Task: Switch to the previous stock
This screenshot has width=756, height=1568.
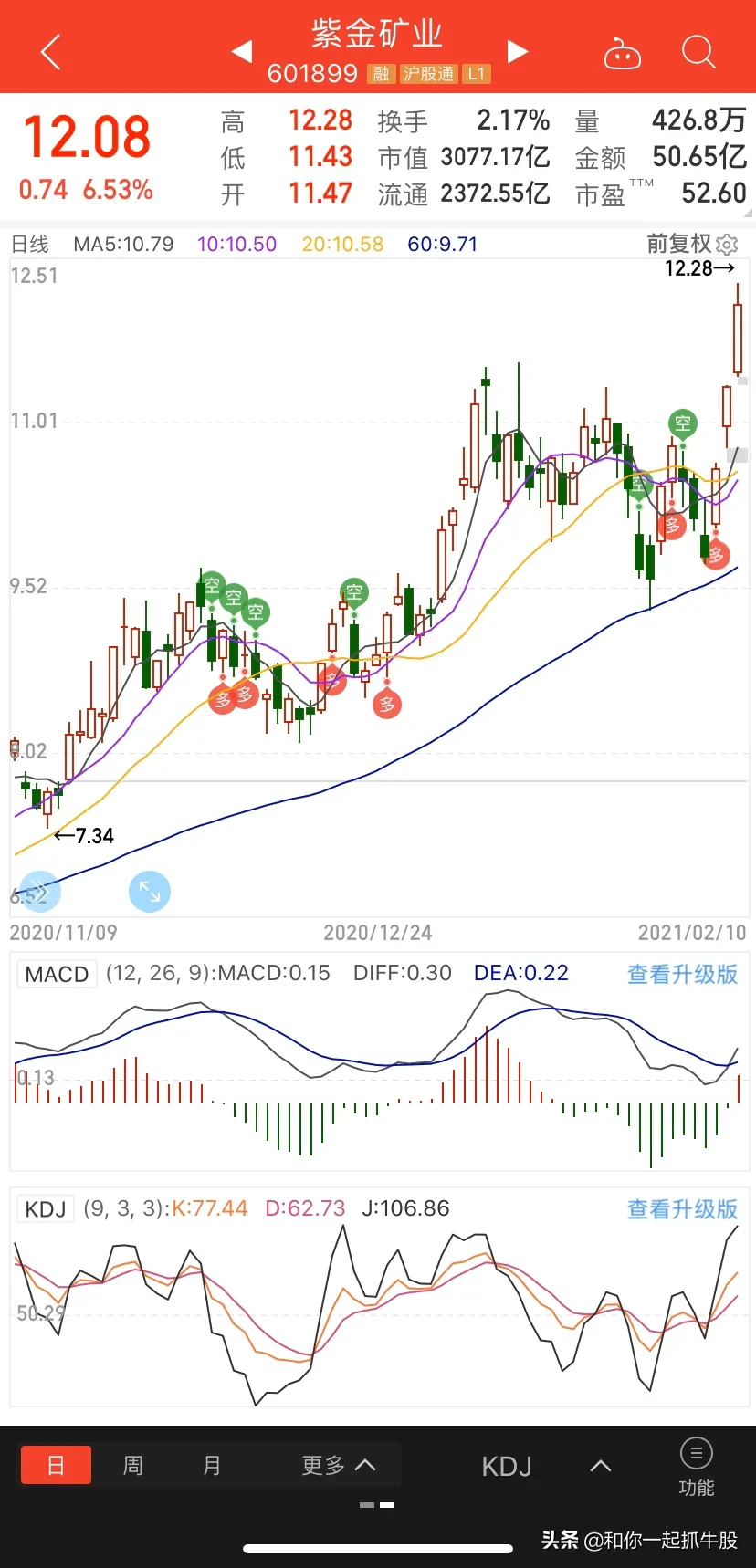Action: [242, 51]
